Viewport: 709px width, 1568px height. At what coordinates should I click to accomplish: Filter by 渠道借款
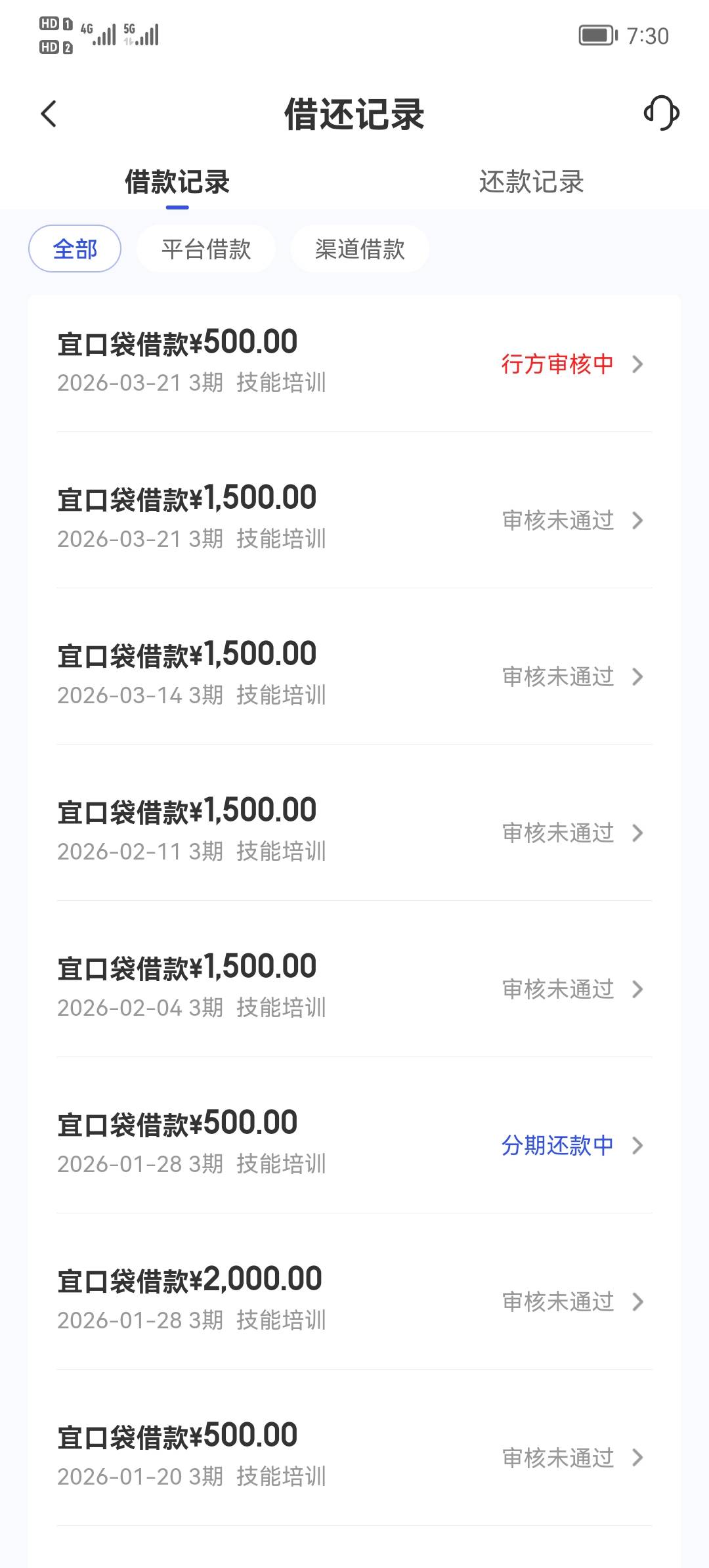click(360, 249)
